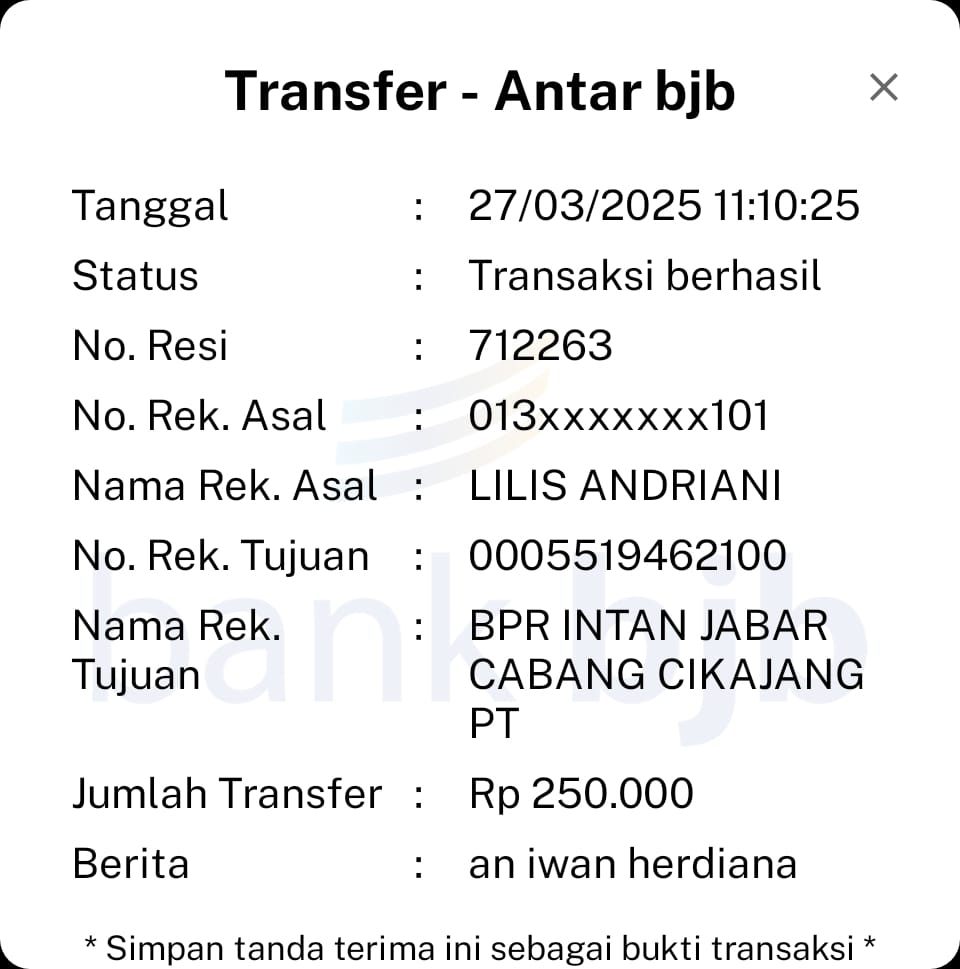Select the masked account 013xxxxxxx101

pos(618,415)
